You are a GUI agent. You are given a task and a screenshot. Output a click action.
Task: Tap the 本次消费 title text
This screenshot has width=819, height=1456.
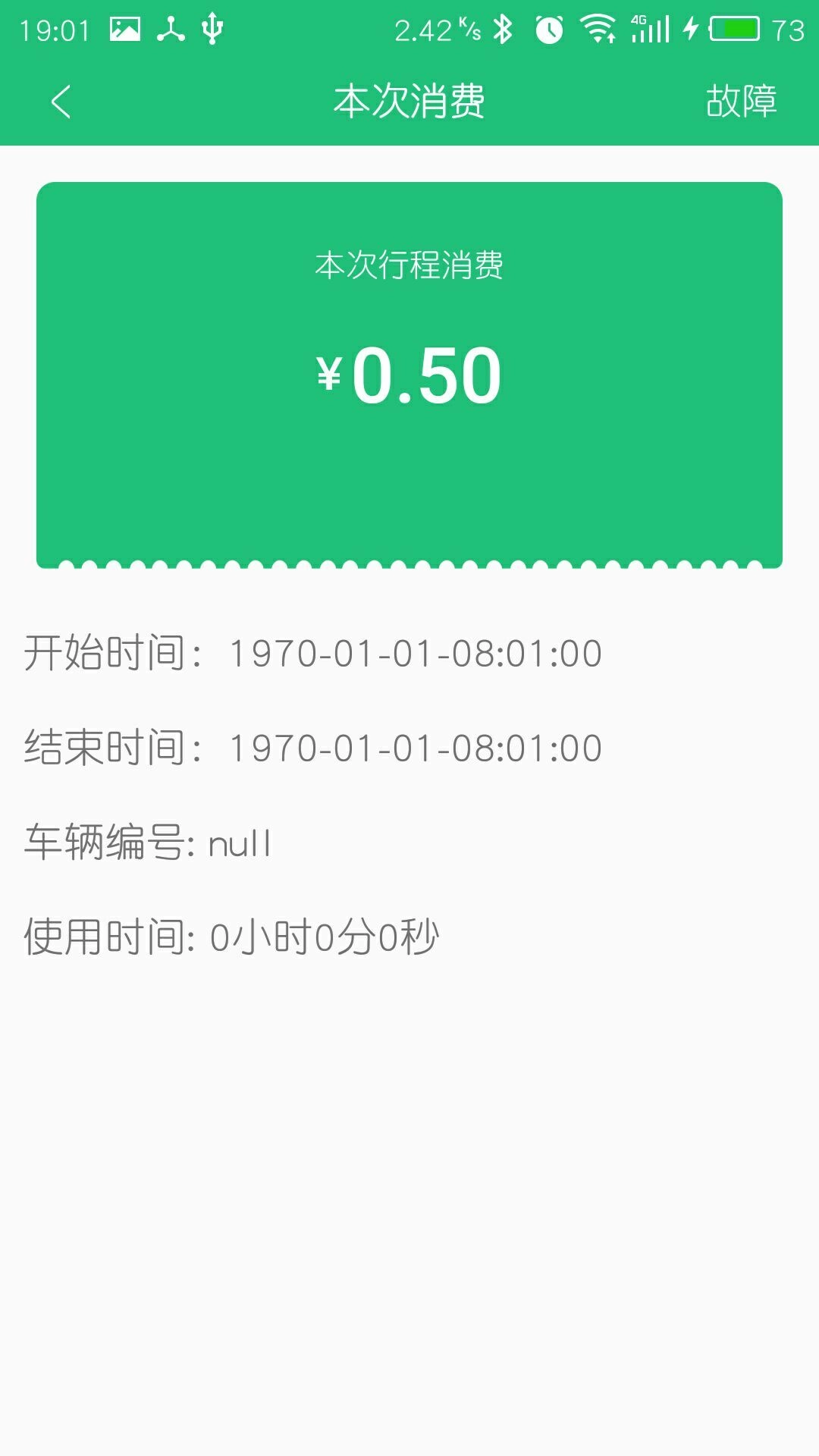pyautogui.click(x=409, y=102)
